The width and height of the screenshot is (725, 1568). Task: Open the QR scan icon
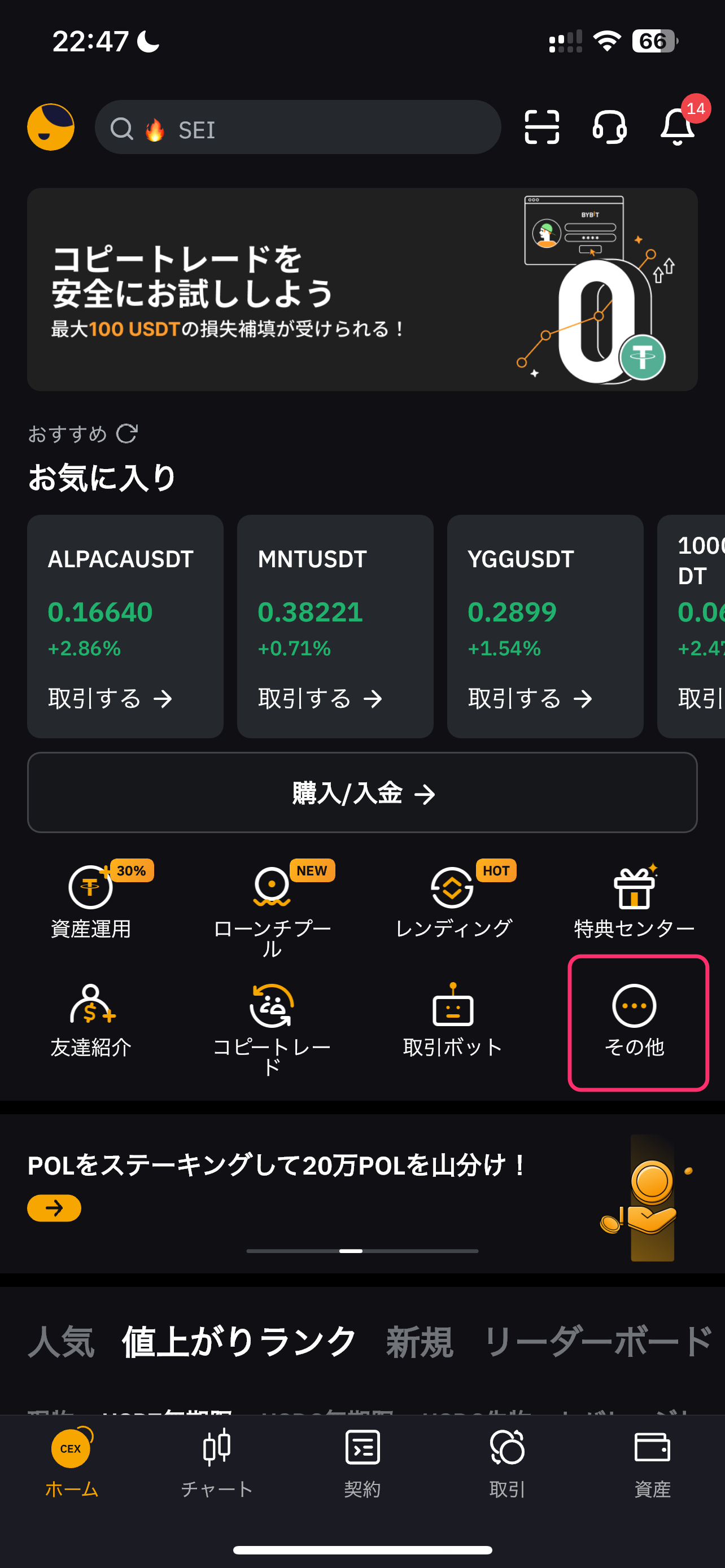click(x=541, y=127)
